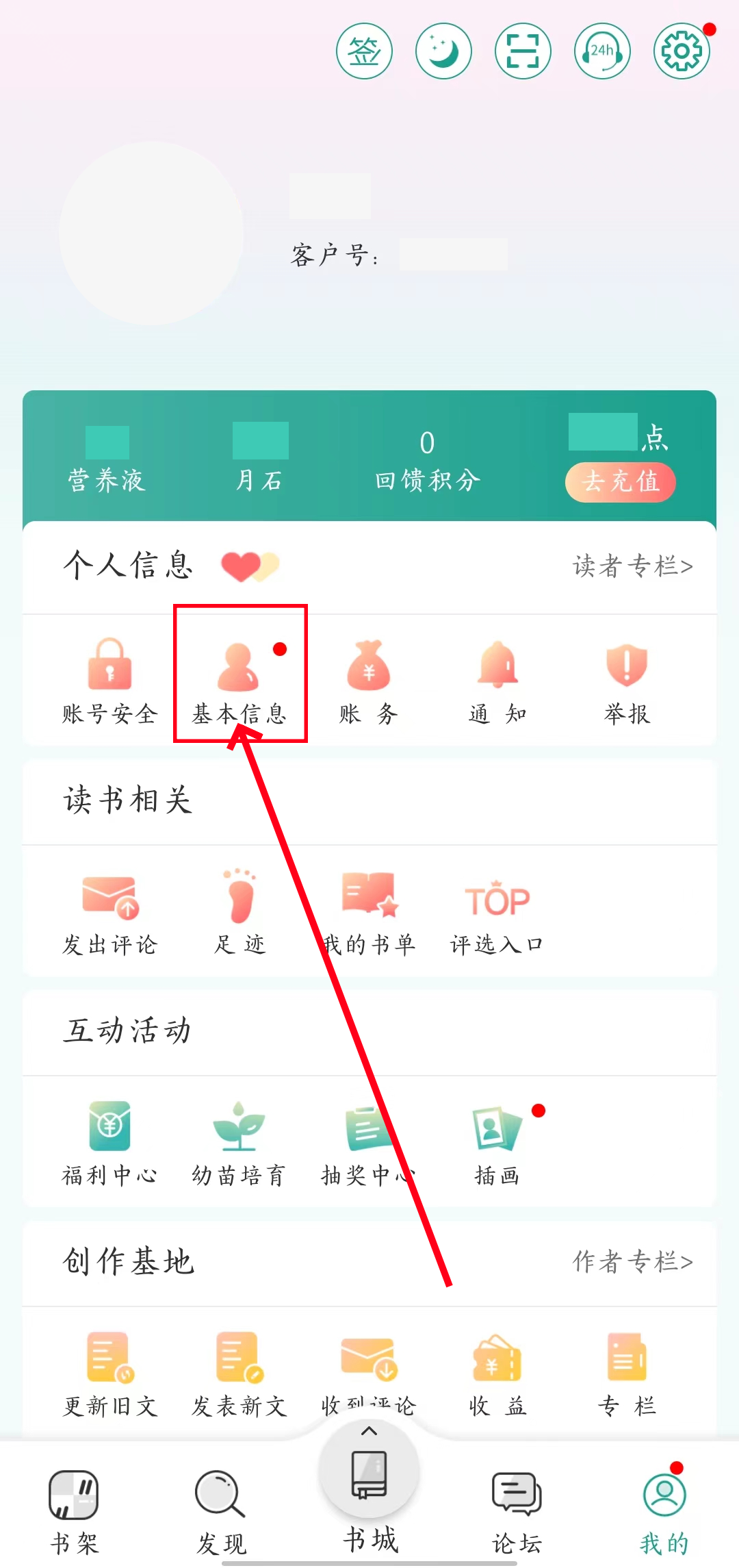Switch to the 书架 tab
Screen dimensions: 739x1568
tap(74, 1511)
